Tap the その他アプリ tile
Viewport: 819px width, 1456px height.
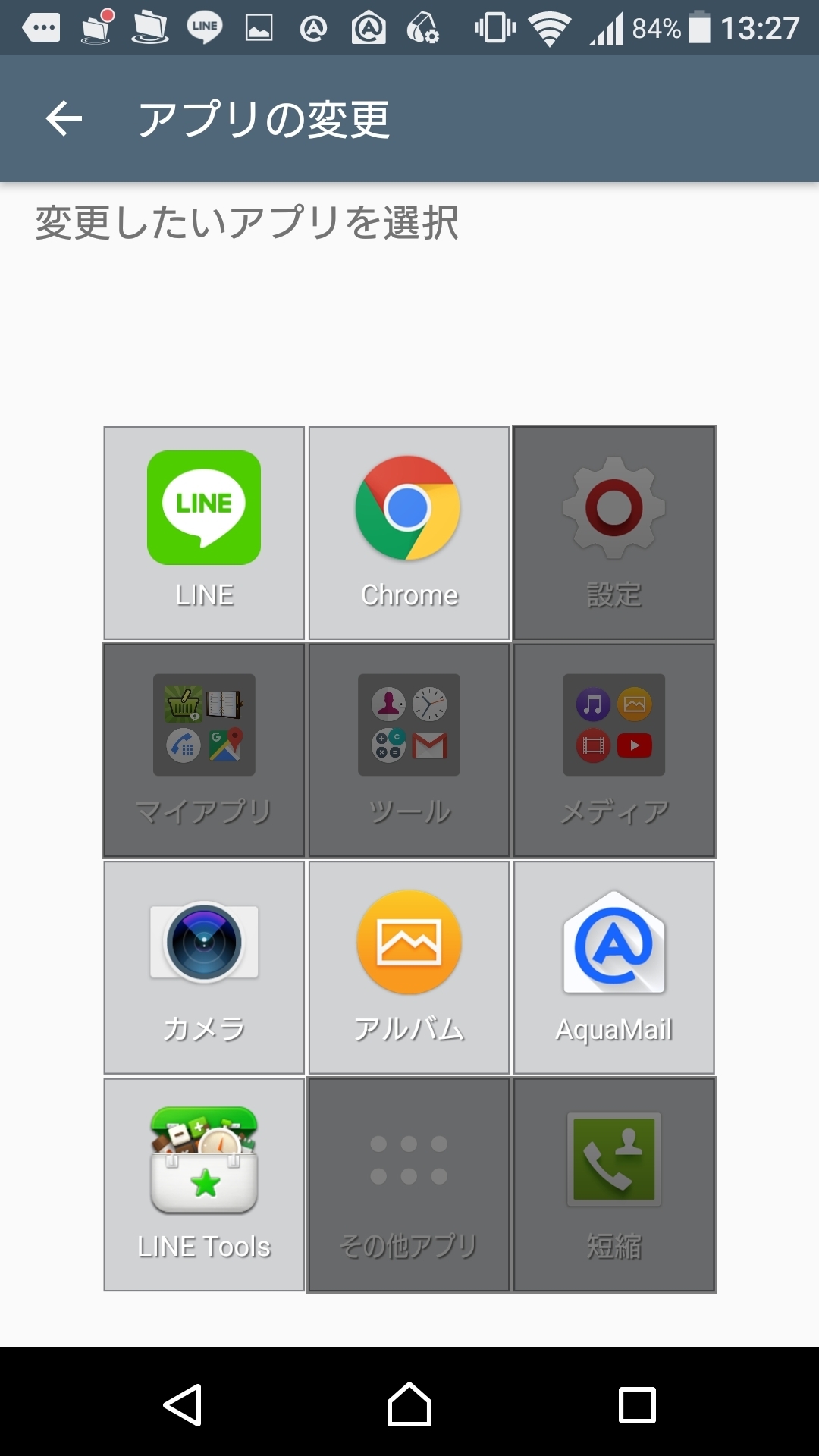[409, 1185]
